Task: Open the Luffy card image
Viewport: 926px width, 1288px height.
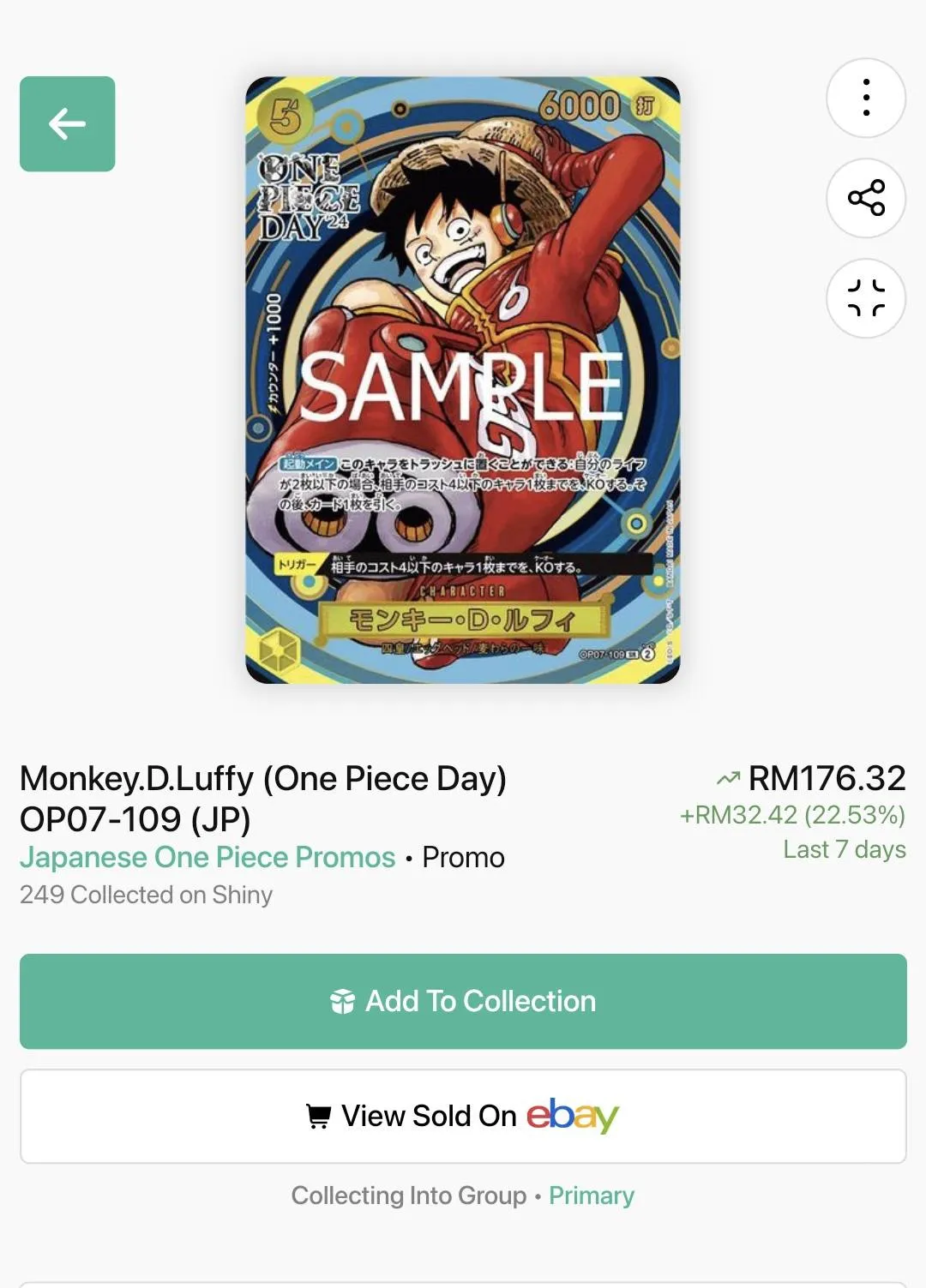Action: point(462,380)
